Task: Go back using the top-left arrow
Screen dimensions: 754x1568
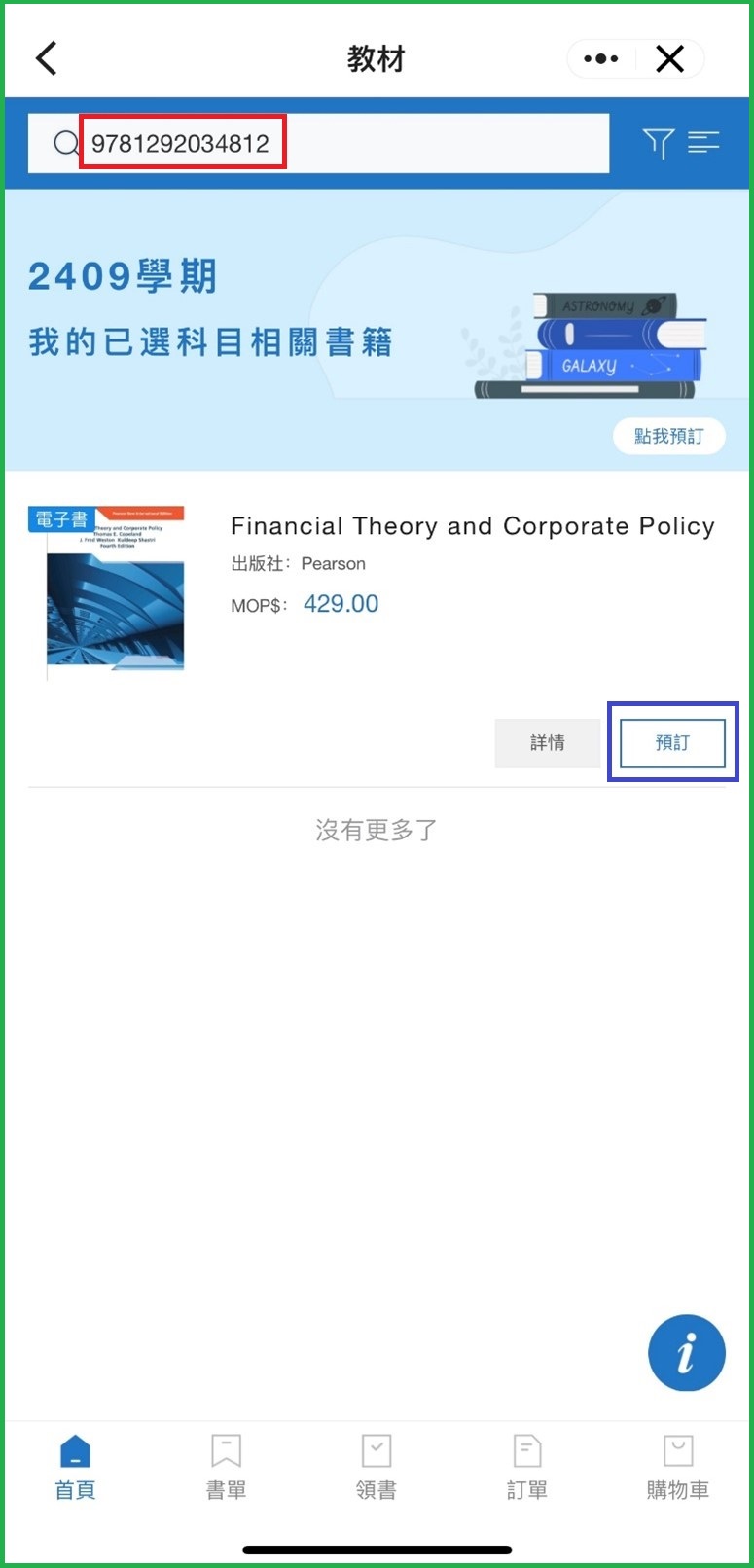Action: (x=46, y=58)
